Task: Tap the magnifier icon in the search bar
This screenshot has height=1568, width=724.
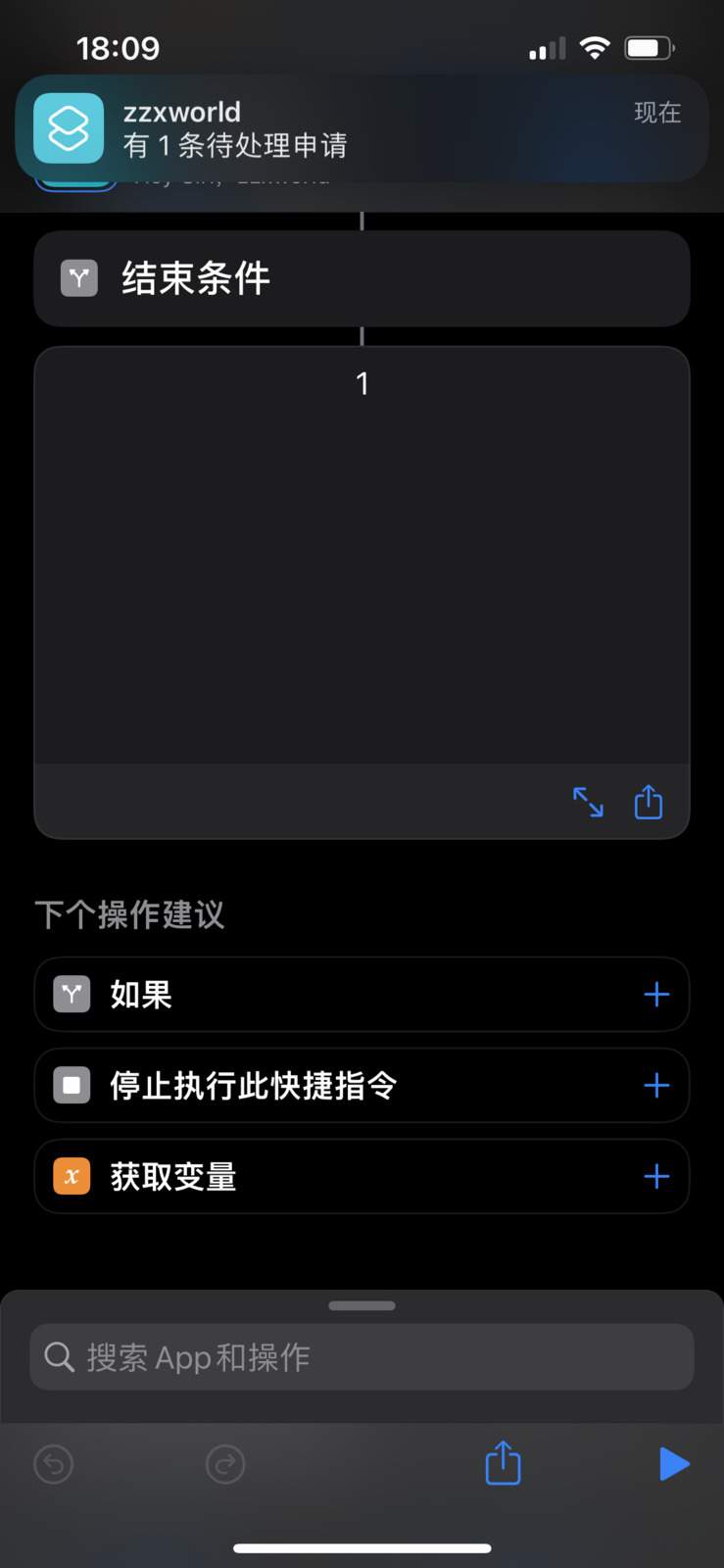Action: (x=59, y=1356)
